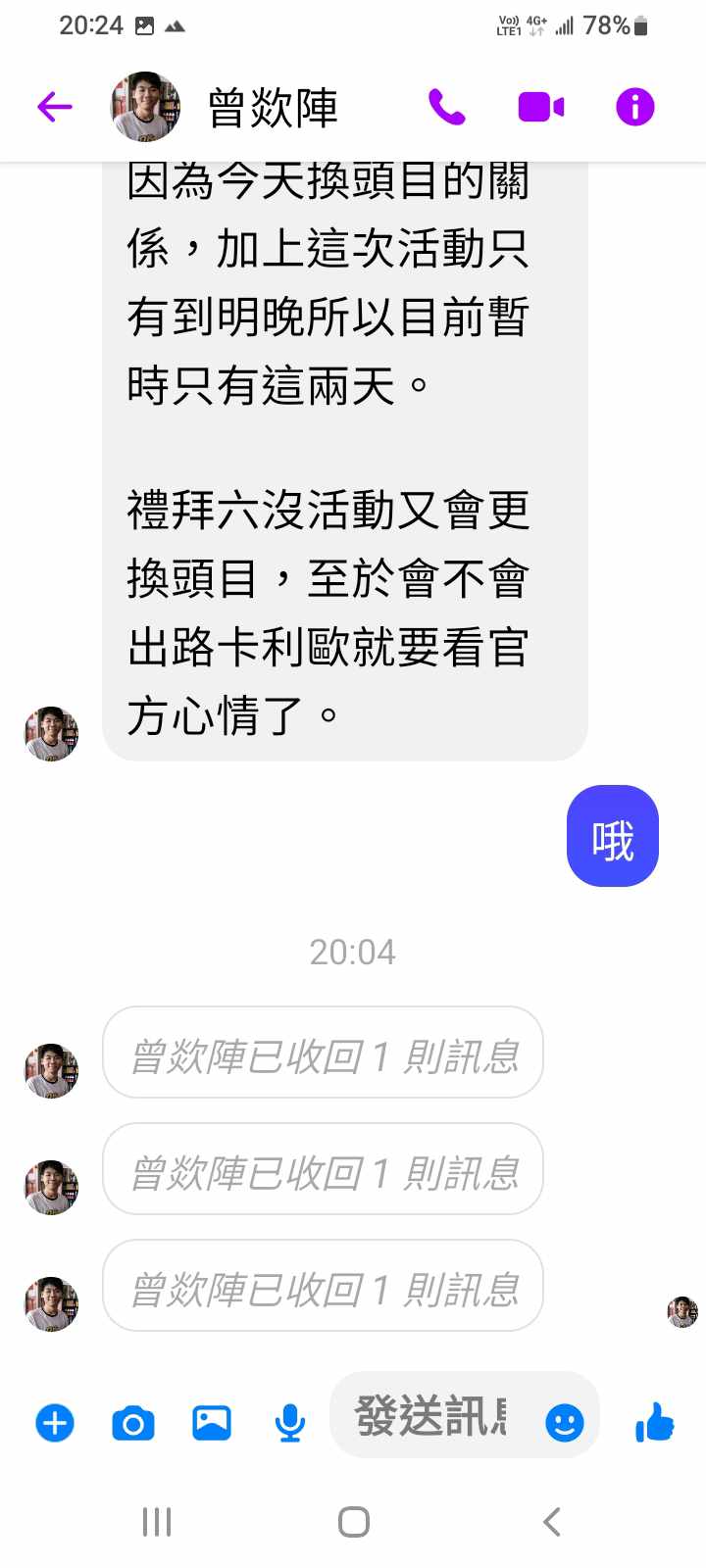Tap the sent 哦 message bubble
Viewport: 706px width, 1568px height.
tap(613, 836)
